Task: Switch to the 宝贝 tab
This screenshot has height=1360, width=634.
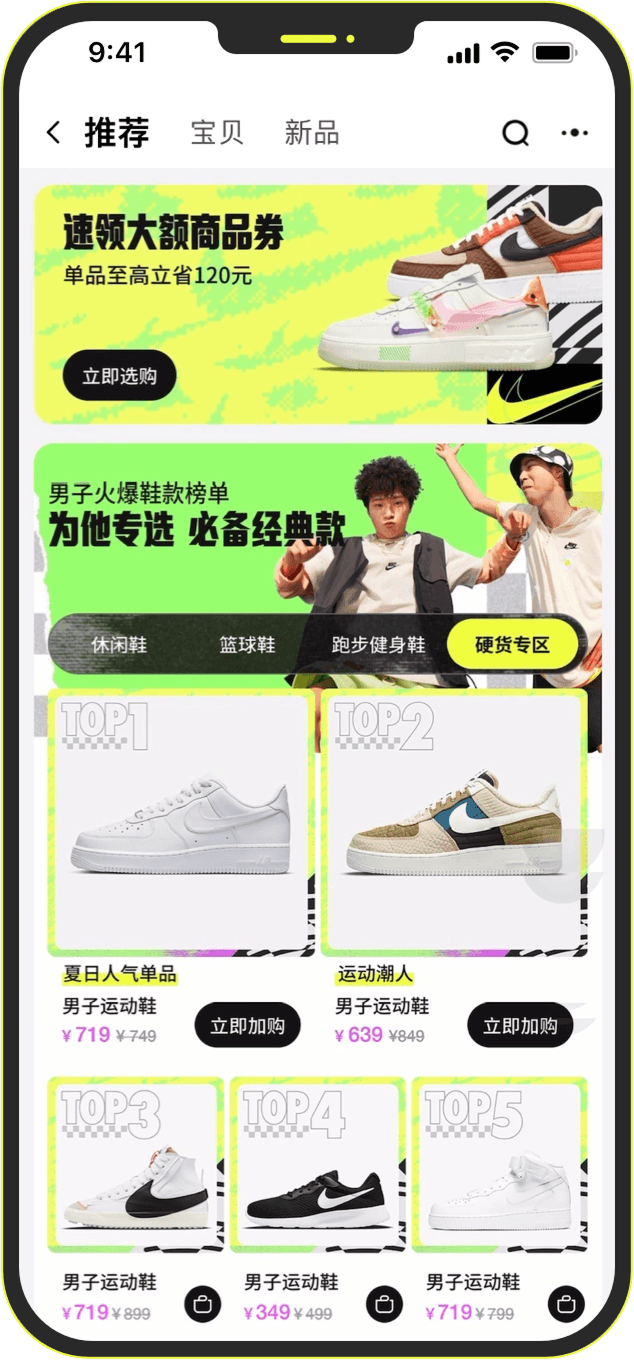Action: [x=217, y=133]
